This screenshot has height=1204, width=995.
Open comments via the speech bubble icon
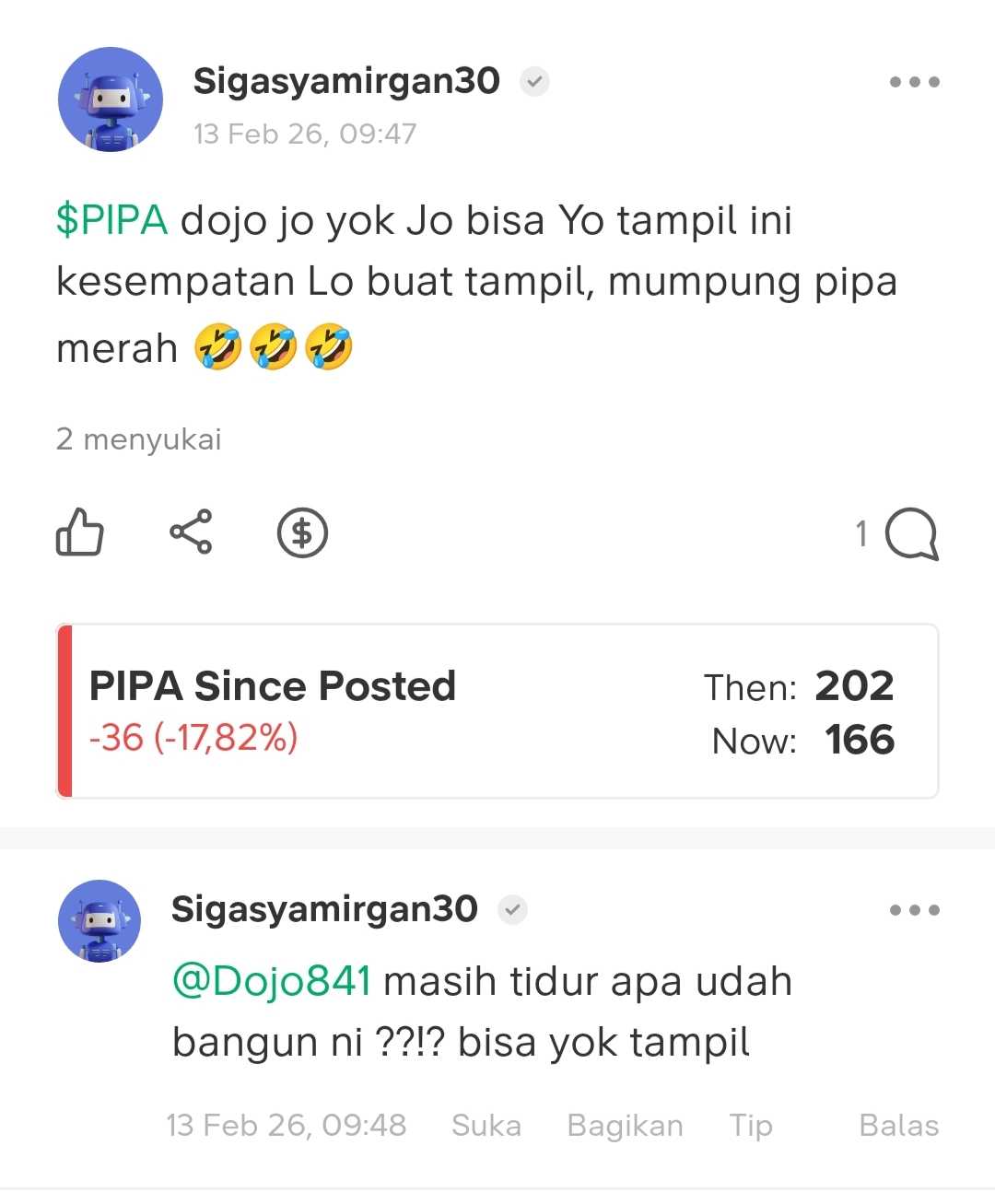[910, 533]
